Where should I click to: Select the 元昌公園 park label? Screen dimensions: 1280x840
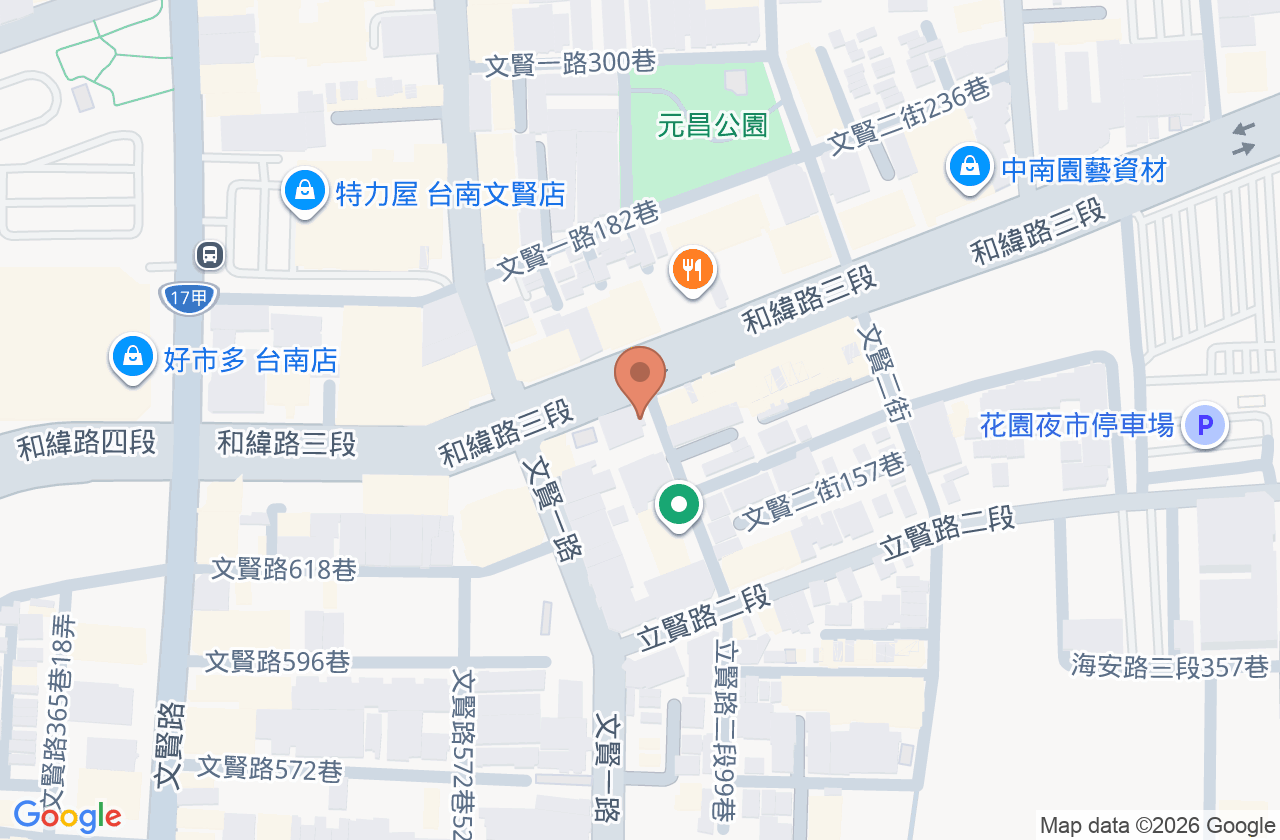pyautogui.click(x=712, y=125)
